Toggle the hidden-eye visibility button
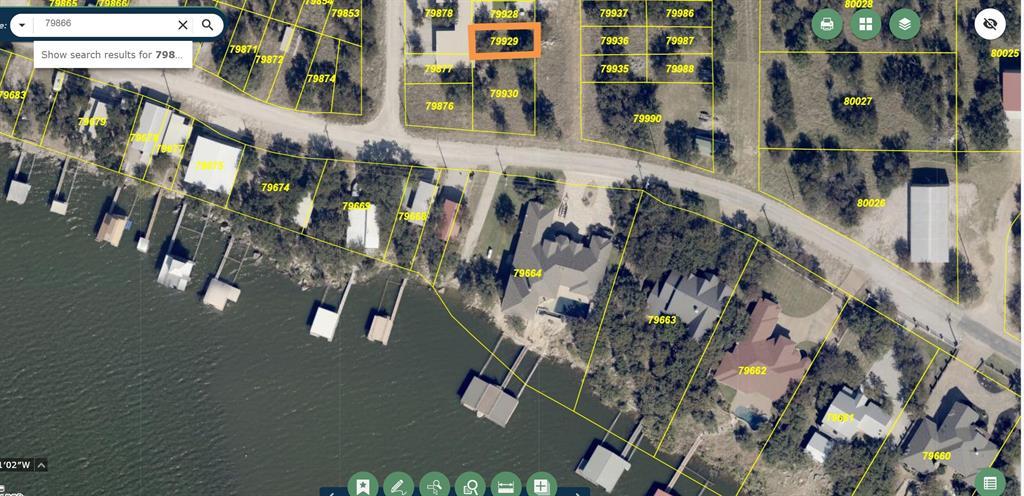Screen dimensions: 1024x496 990,23
